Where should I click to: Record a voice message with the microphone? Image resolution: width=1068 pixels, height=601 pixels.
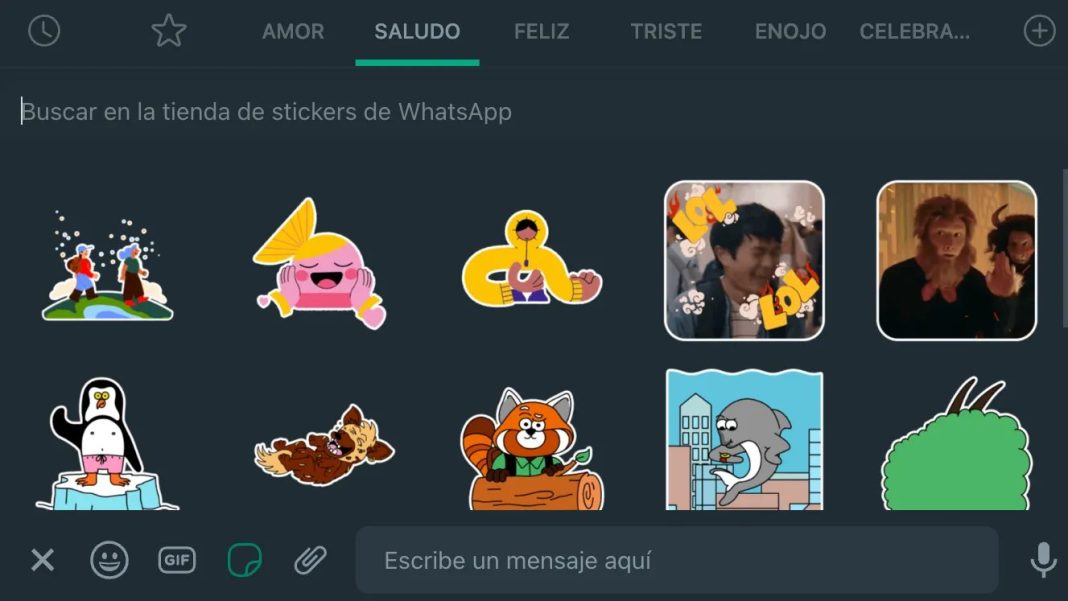[x=1043, y=560]
